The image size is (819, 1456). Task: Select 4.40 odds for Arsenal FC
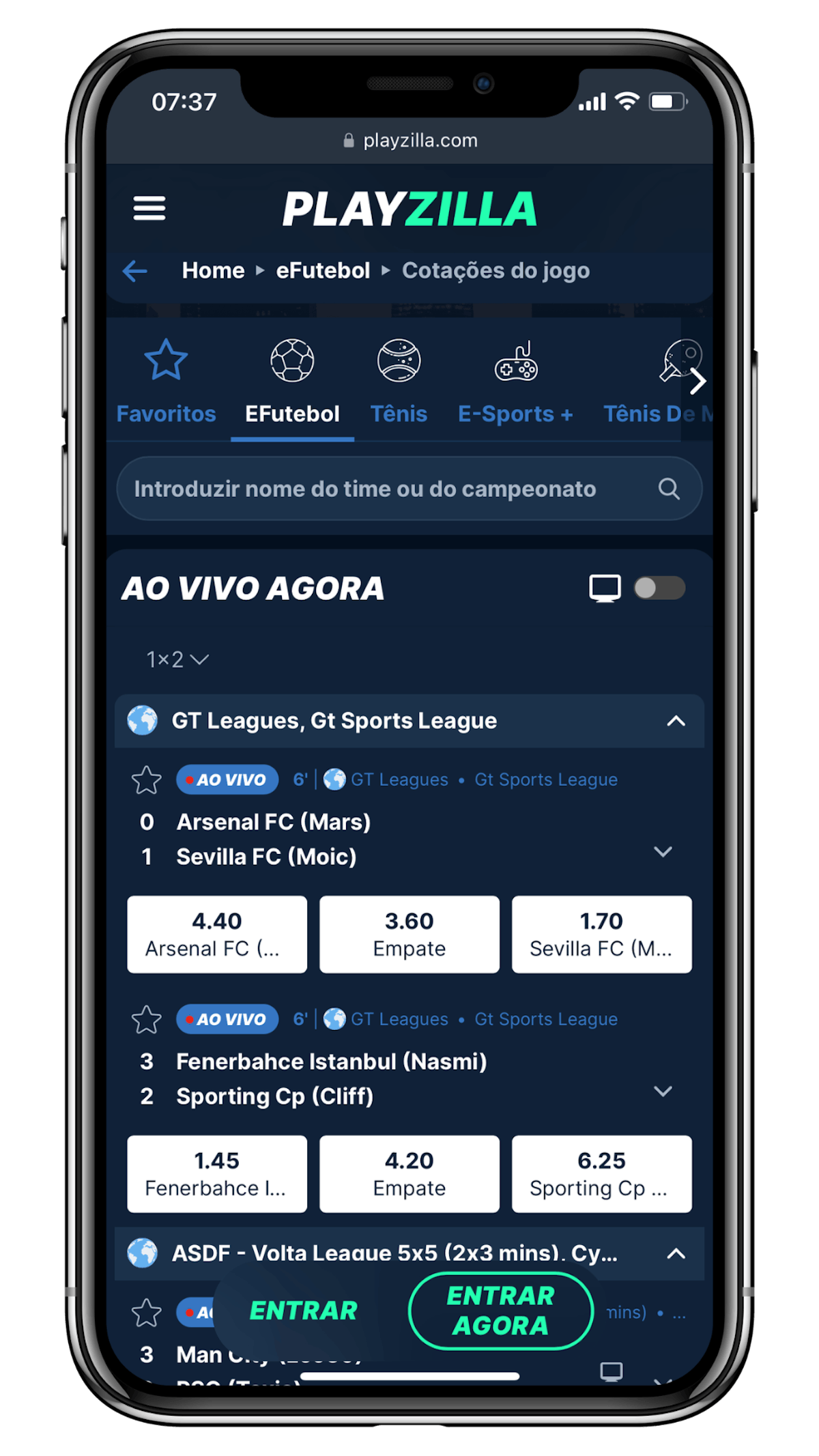(217, 934)
